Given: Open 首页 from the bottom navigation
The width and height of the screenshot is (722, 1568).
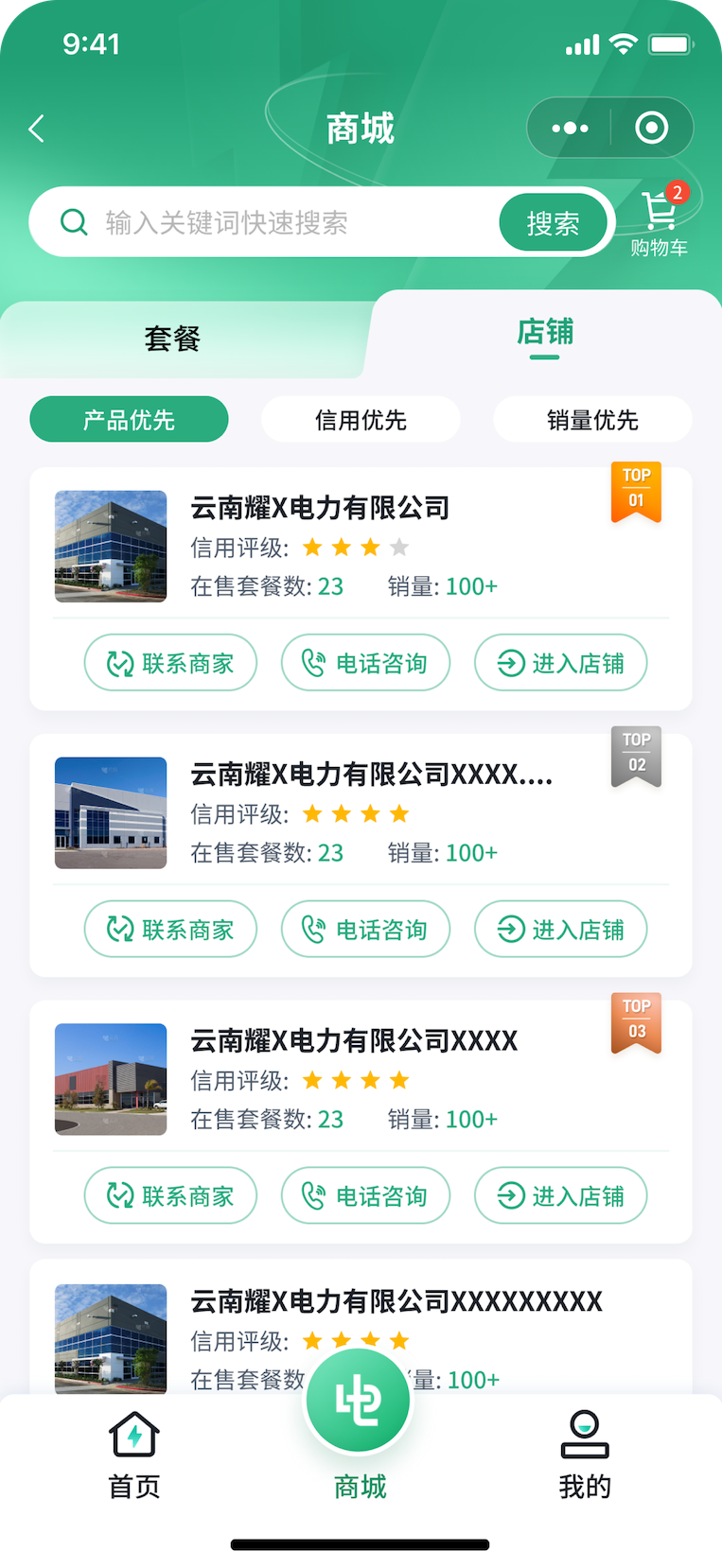Looking at the screenshot, I should (133, 1456).
